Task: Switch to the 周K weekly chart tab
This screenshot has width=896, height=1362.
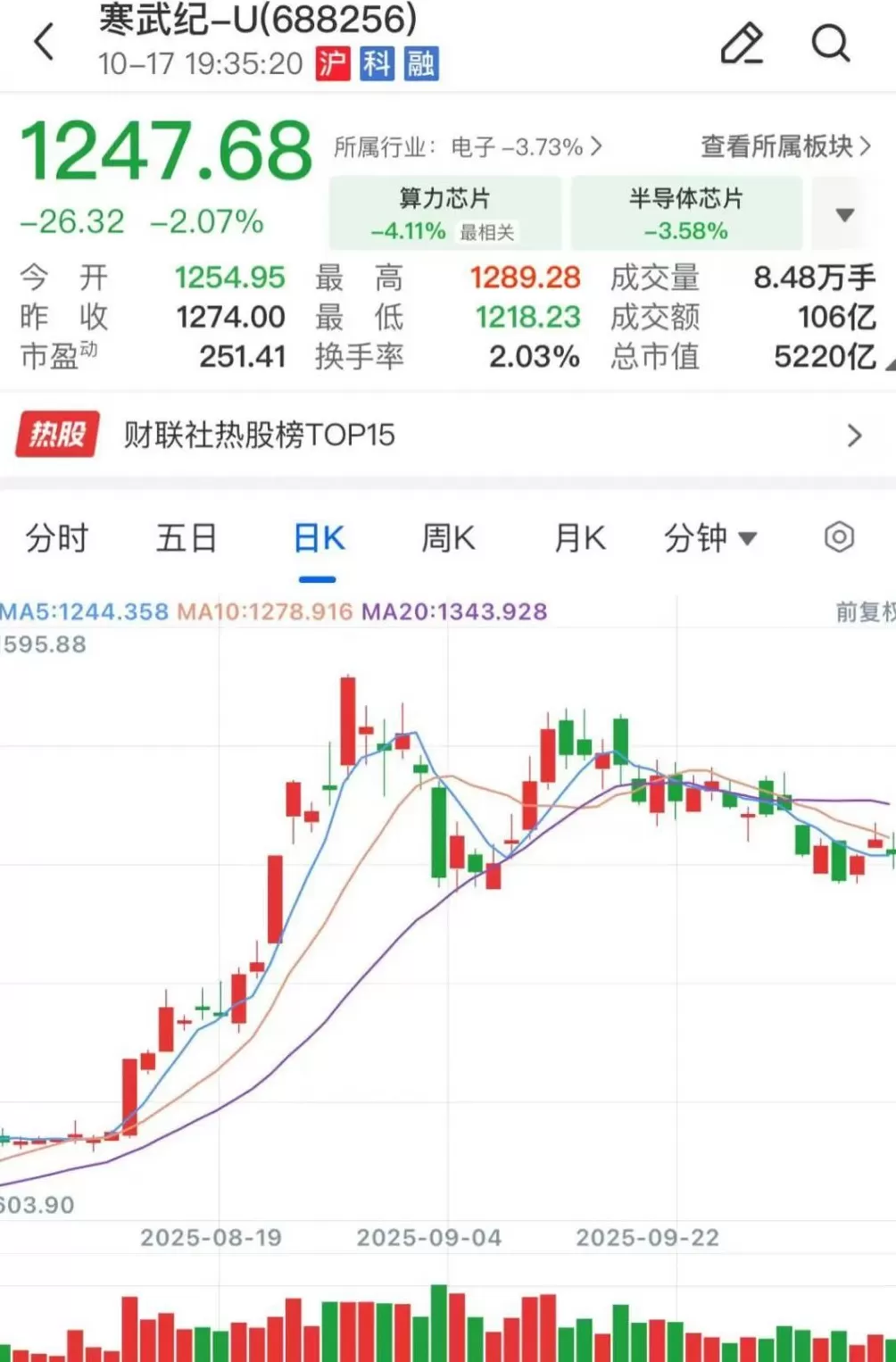Action: (447, 537)
